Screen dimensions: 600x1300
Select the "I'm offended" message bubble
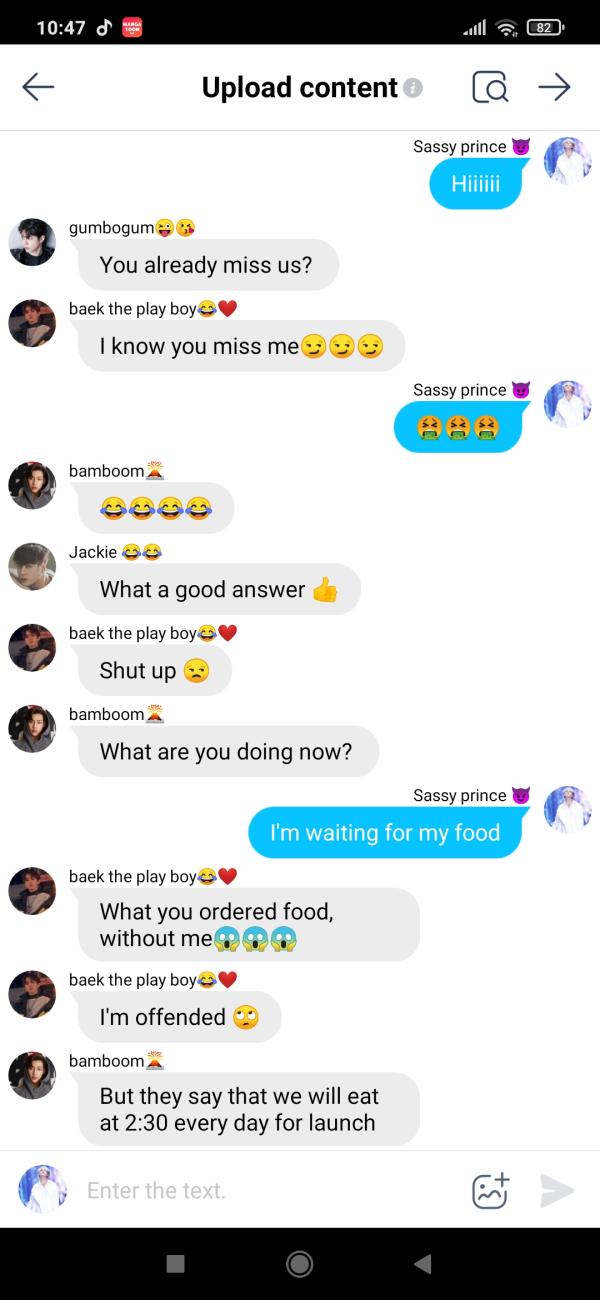179,1017
